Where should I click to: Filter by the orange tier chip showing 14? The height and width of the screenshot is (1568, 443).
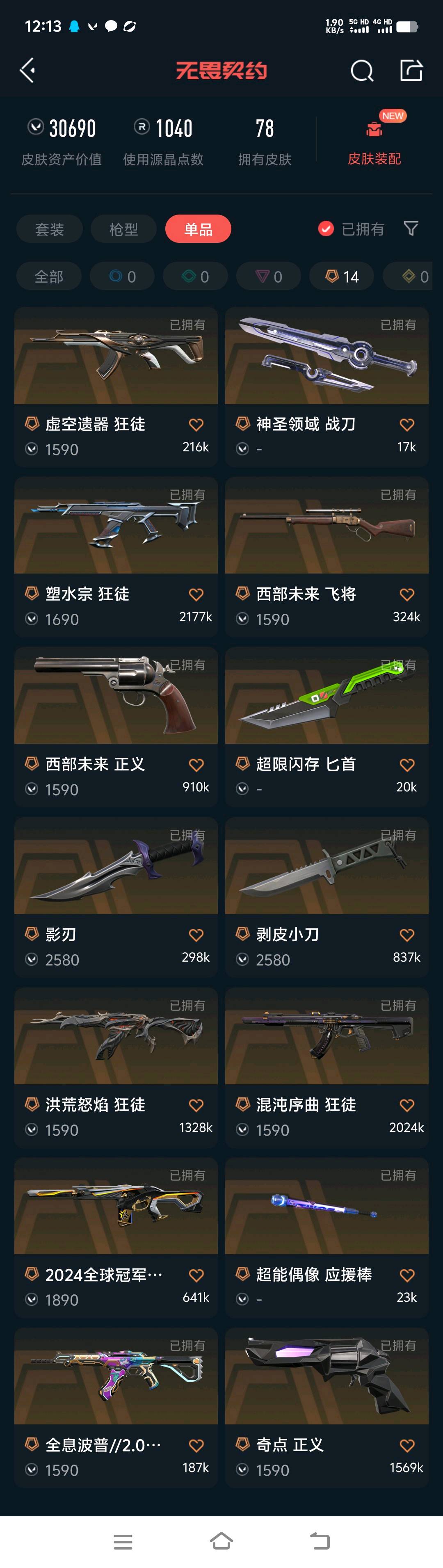click(341, 277)
